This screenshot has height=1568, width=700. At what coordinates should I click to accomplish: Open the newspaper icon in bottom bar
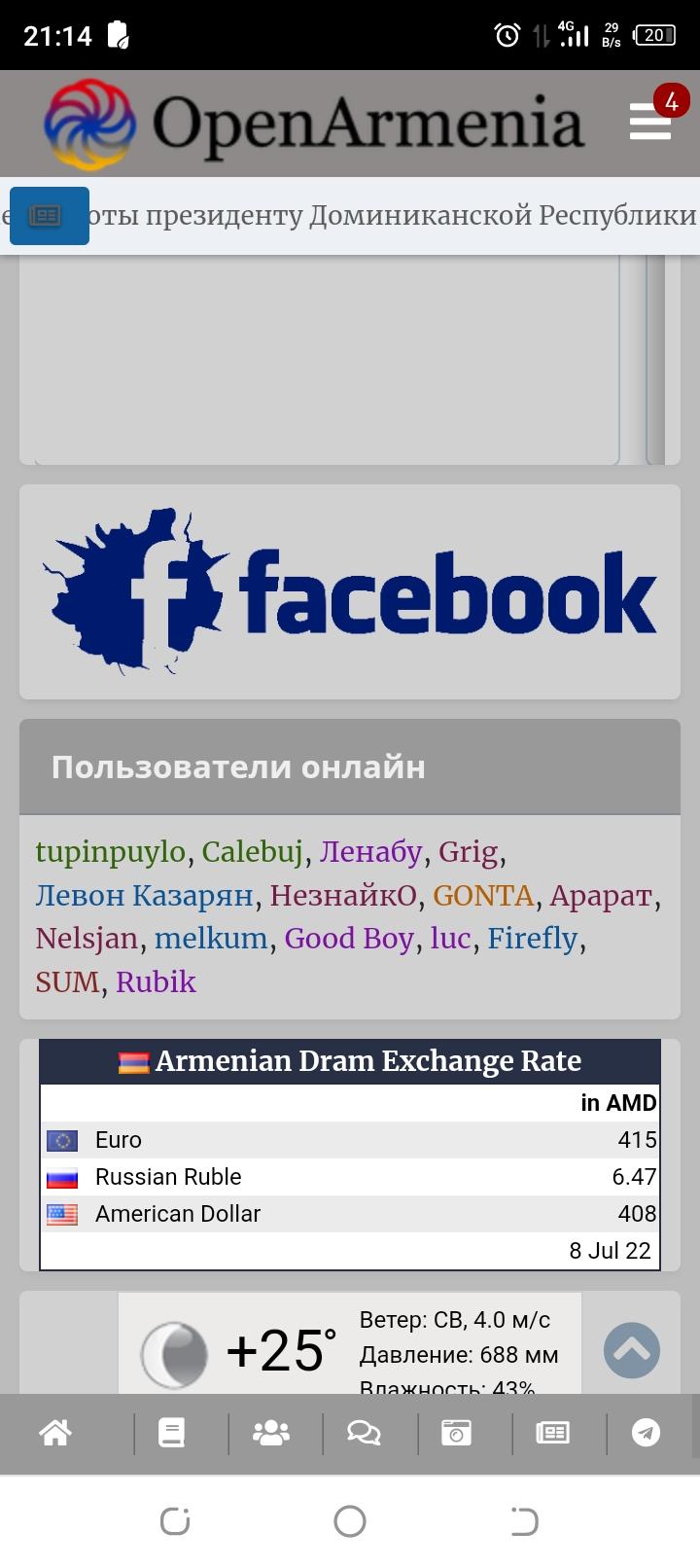tap(553, 1433)
